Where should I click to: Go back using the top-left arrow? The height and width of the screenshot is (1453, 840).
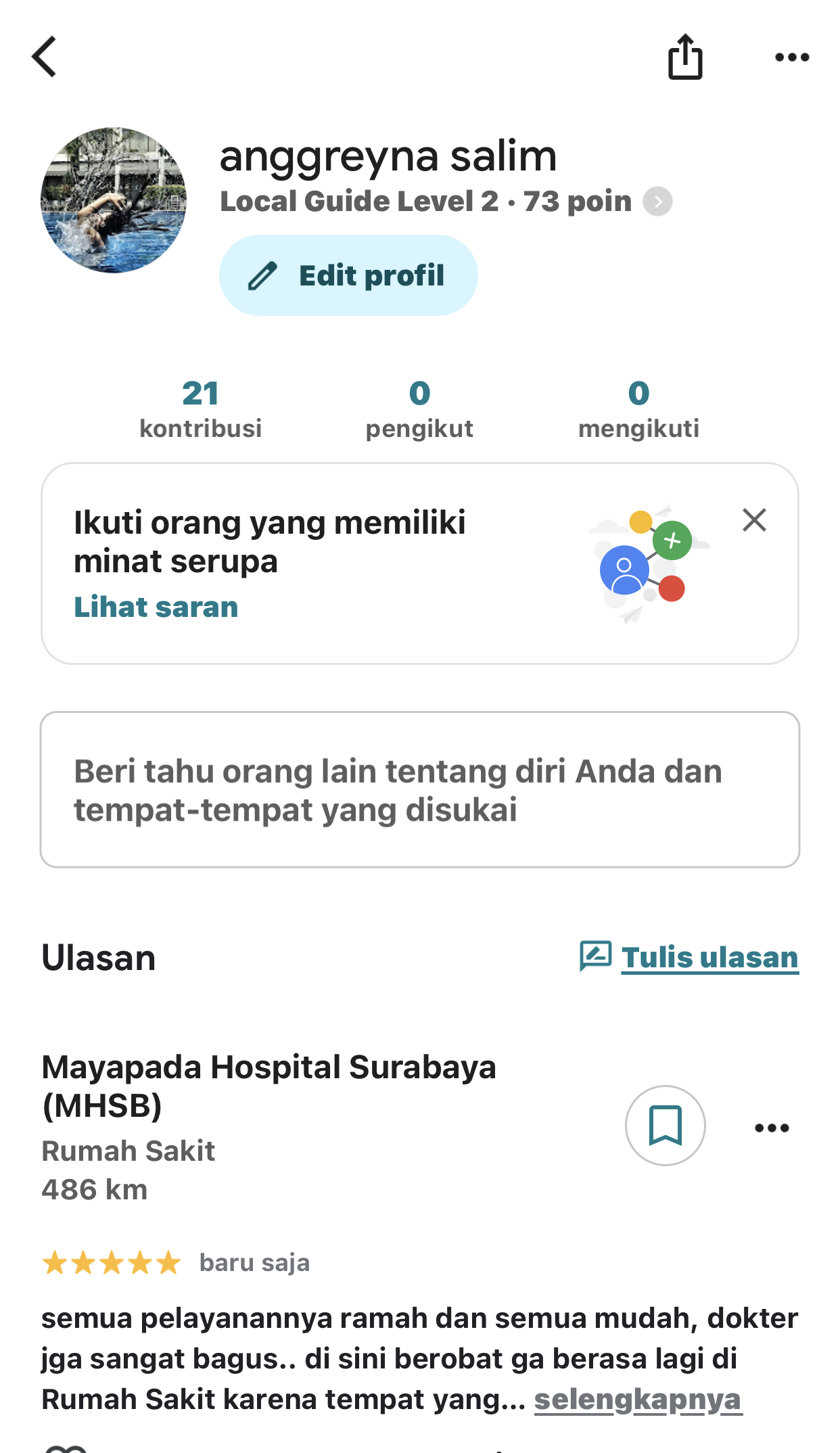[44, 57]
